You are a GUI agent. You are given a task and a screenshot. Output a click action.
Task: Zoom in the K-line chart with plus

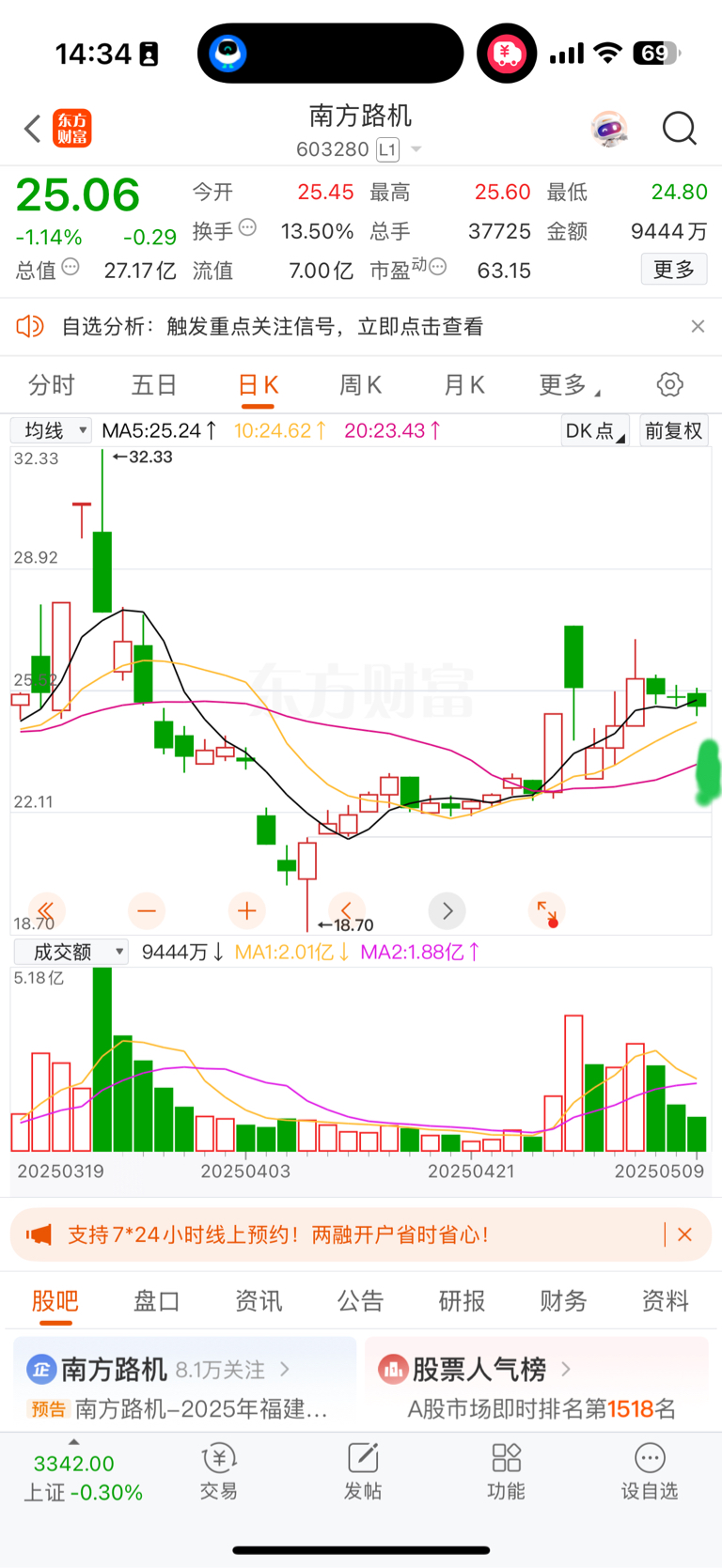tap(247, 910)
